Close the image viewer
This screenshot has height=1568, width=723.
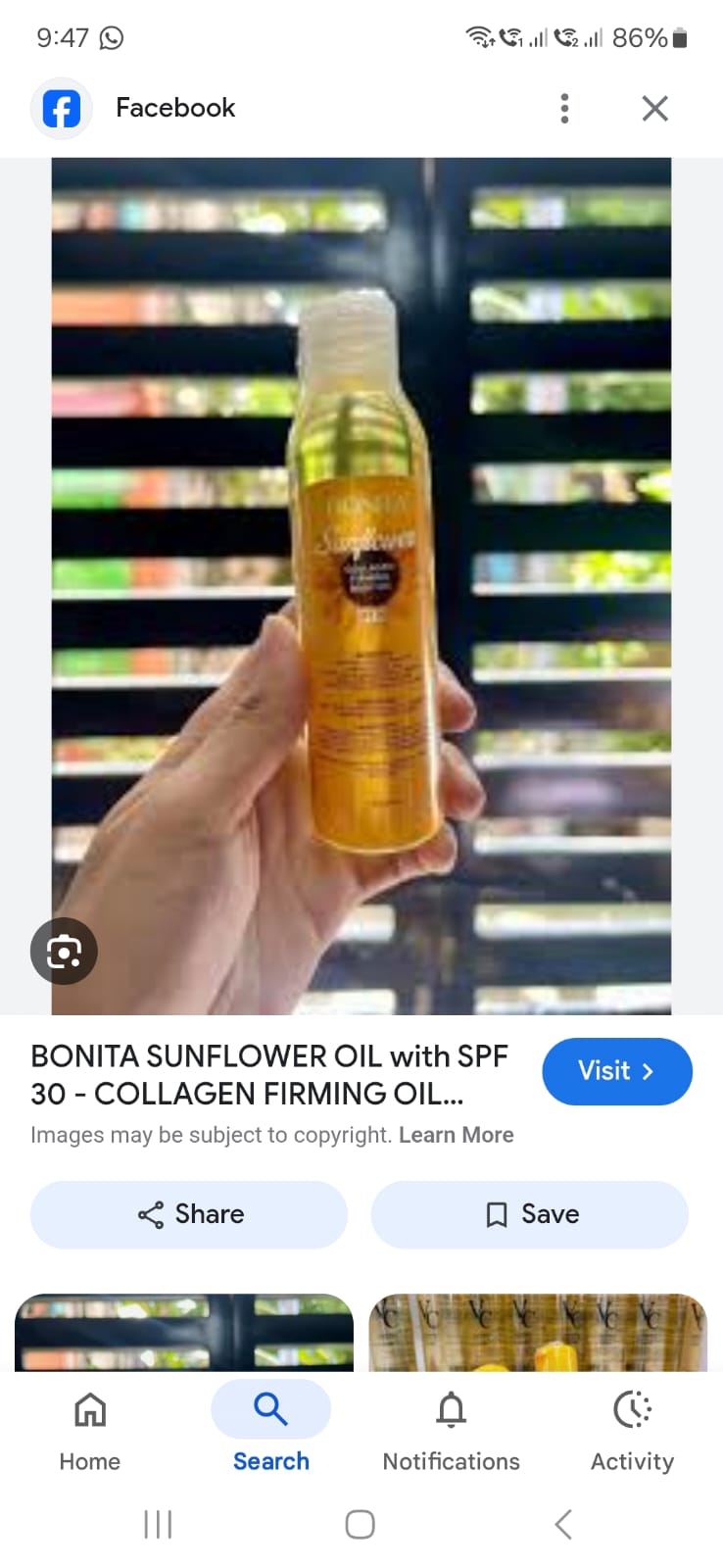(x=654, y=108)
